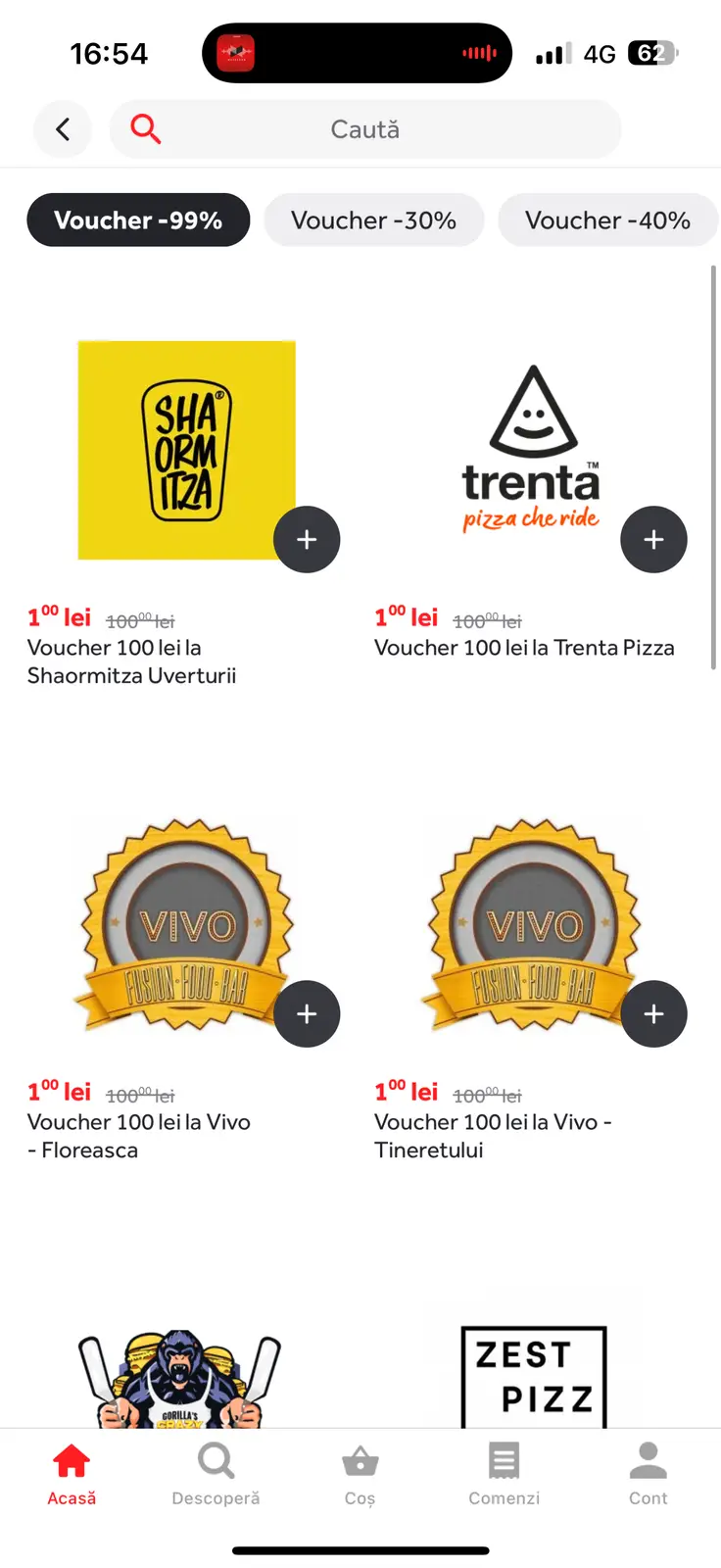Screen dimensions: 721x1568
Task: Add Trenta Pizza voucher to cart
Action: 653,540
